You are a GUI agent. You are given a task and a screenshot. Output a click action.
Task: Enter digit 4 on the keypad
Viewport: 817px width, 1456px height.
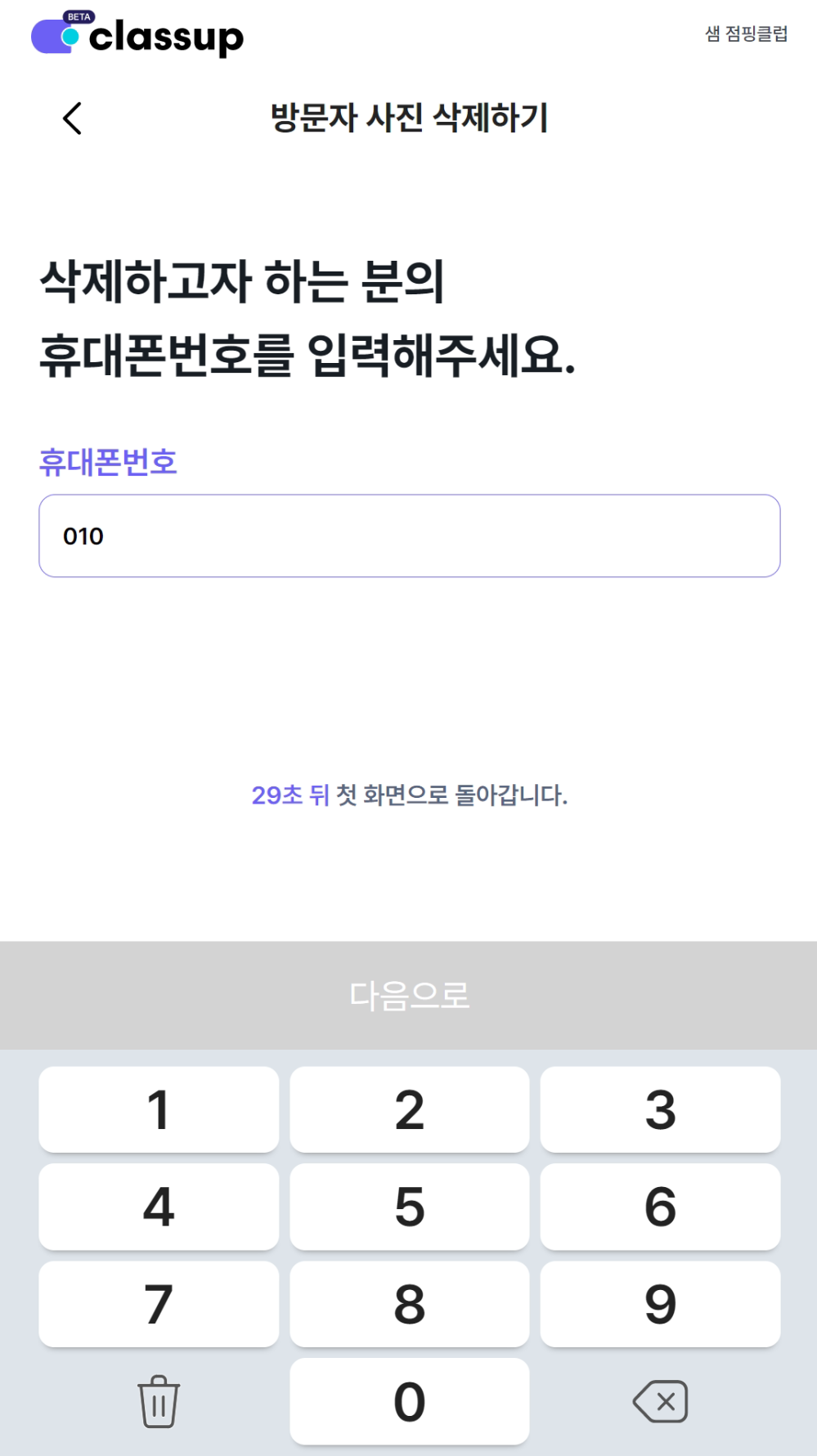coord(159,1207)
